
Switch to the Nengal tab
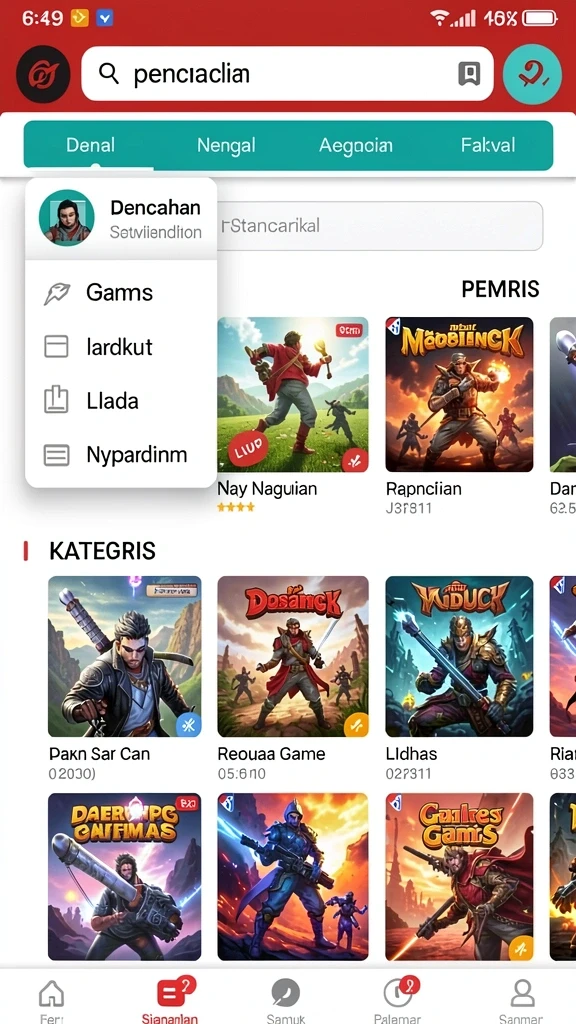point(226,145)
